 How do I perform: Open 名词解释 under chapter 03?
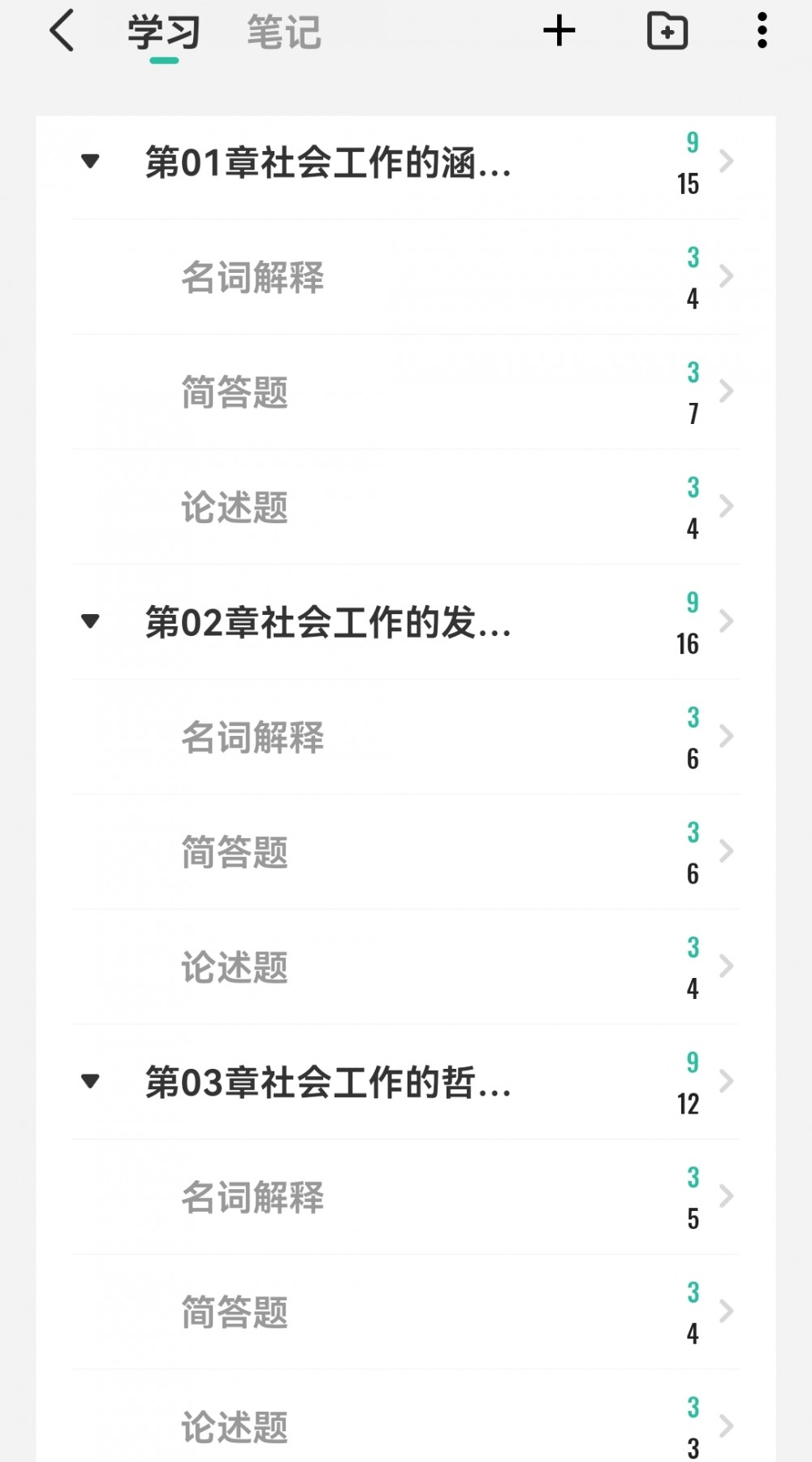point(406,1197)
